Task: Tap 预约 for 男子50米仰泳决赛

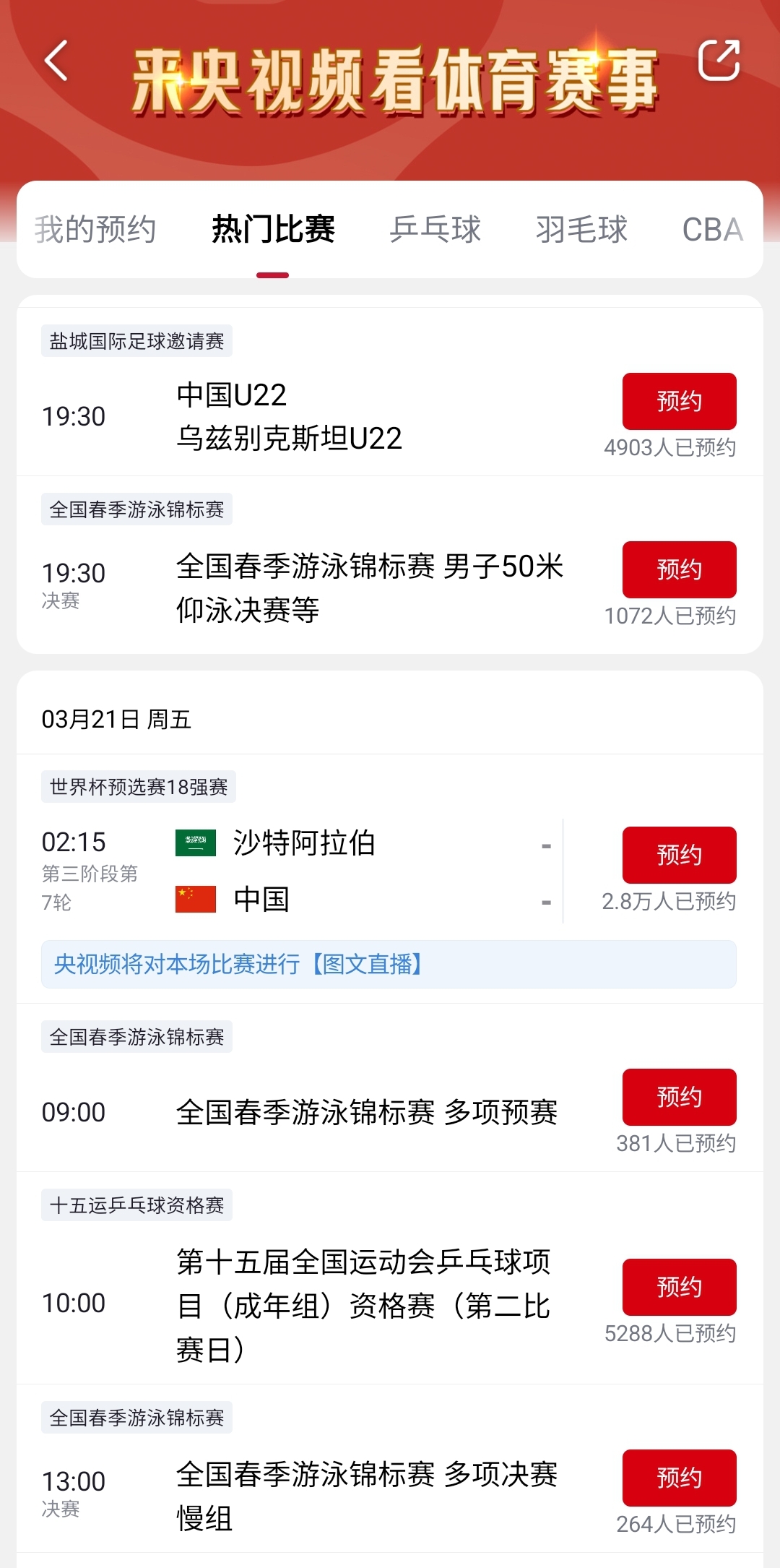Action: (x=679, y=569)
